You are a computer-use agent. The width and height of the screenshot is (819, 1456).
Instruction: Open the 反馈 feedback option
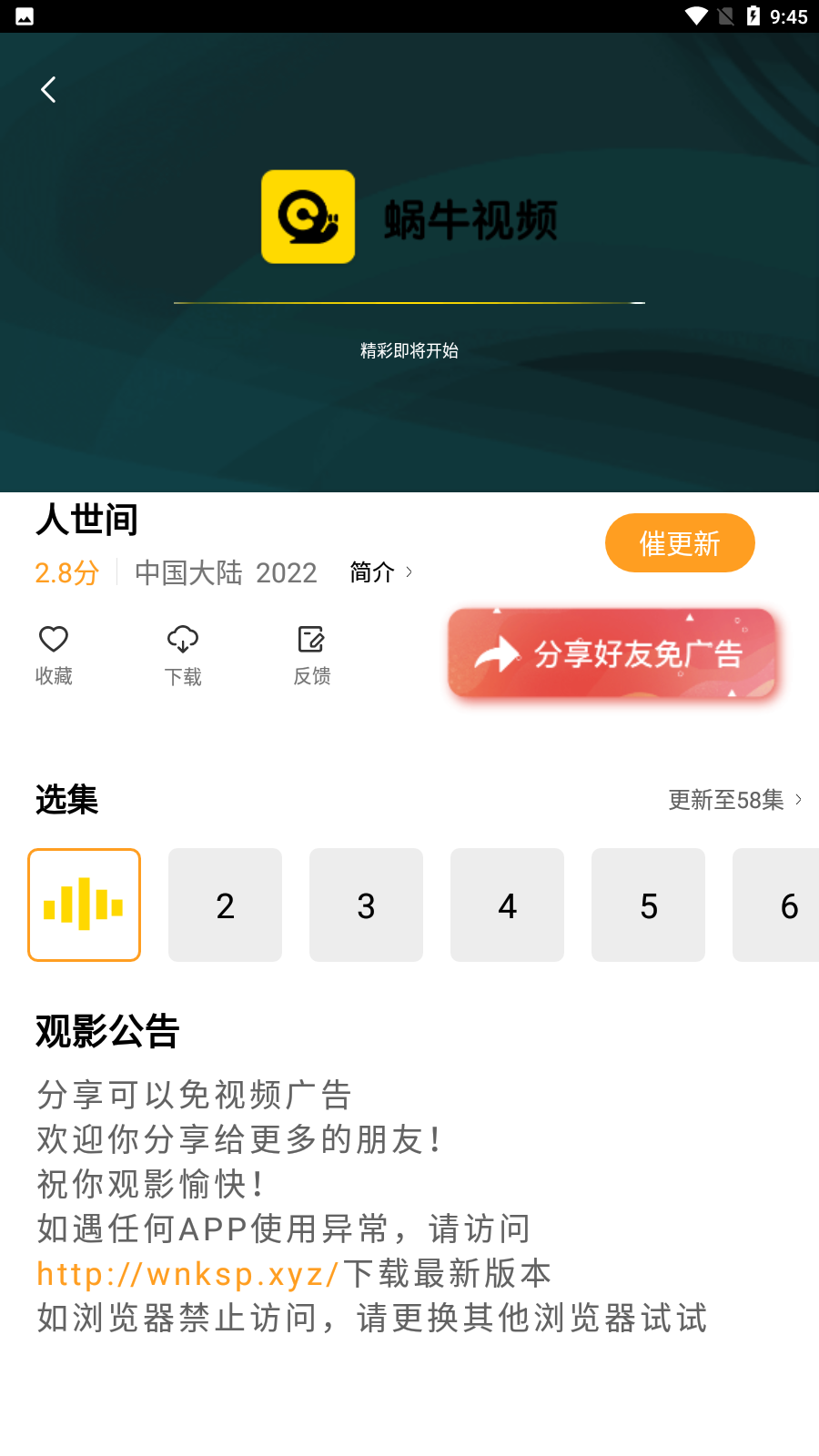[x=312, y=654]
